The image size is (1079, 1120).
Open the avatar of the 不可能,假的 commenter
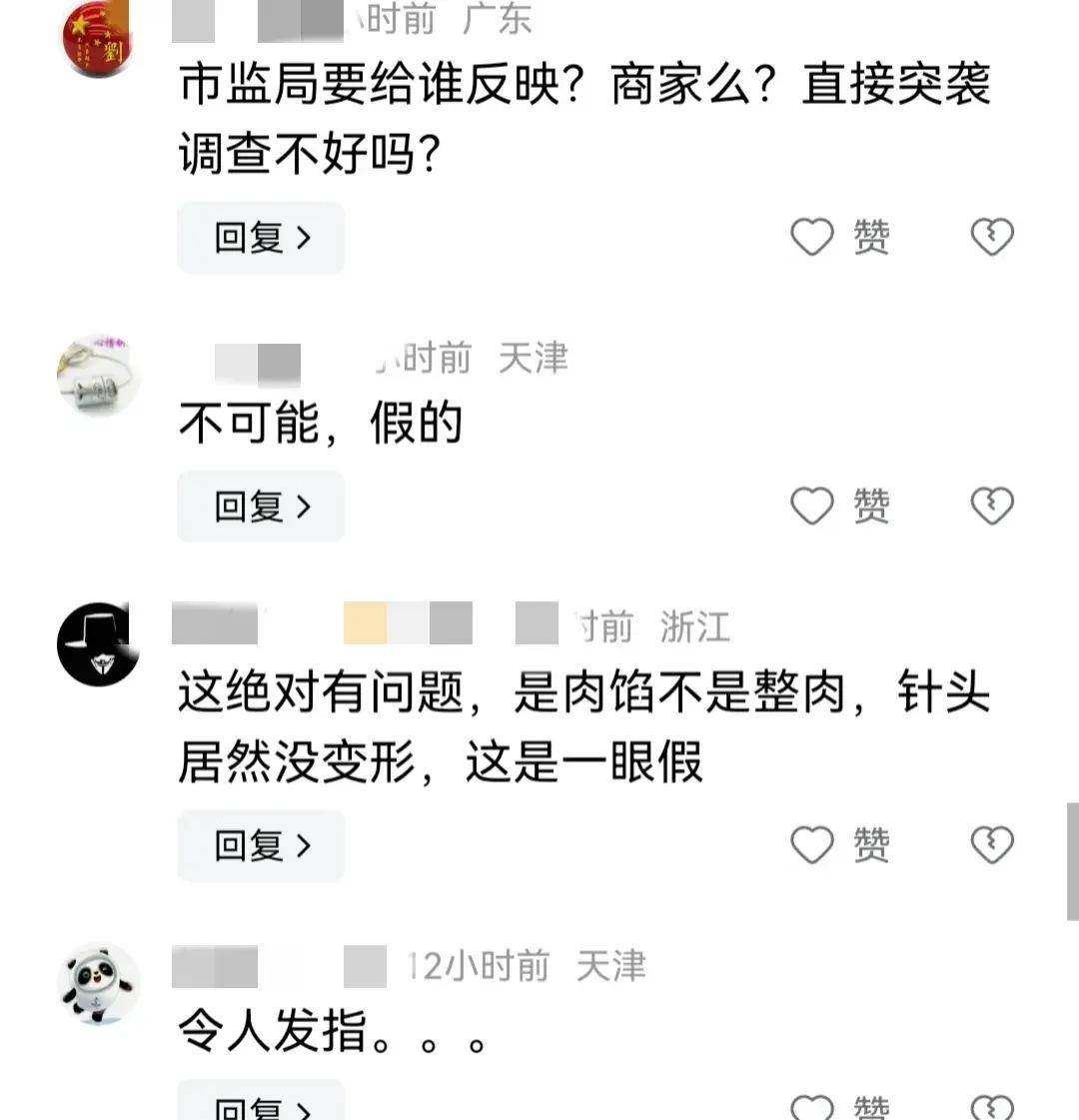tap(98, 375)
